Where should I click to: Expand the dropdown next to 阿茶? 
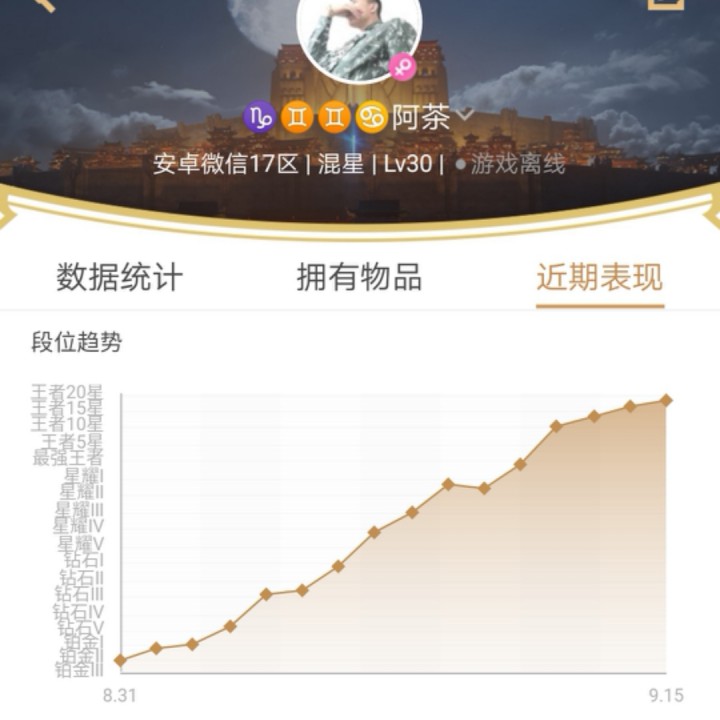click(x=465, y=115)
